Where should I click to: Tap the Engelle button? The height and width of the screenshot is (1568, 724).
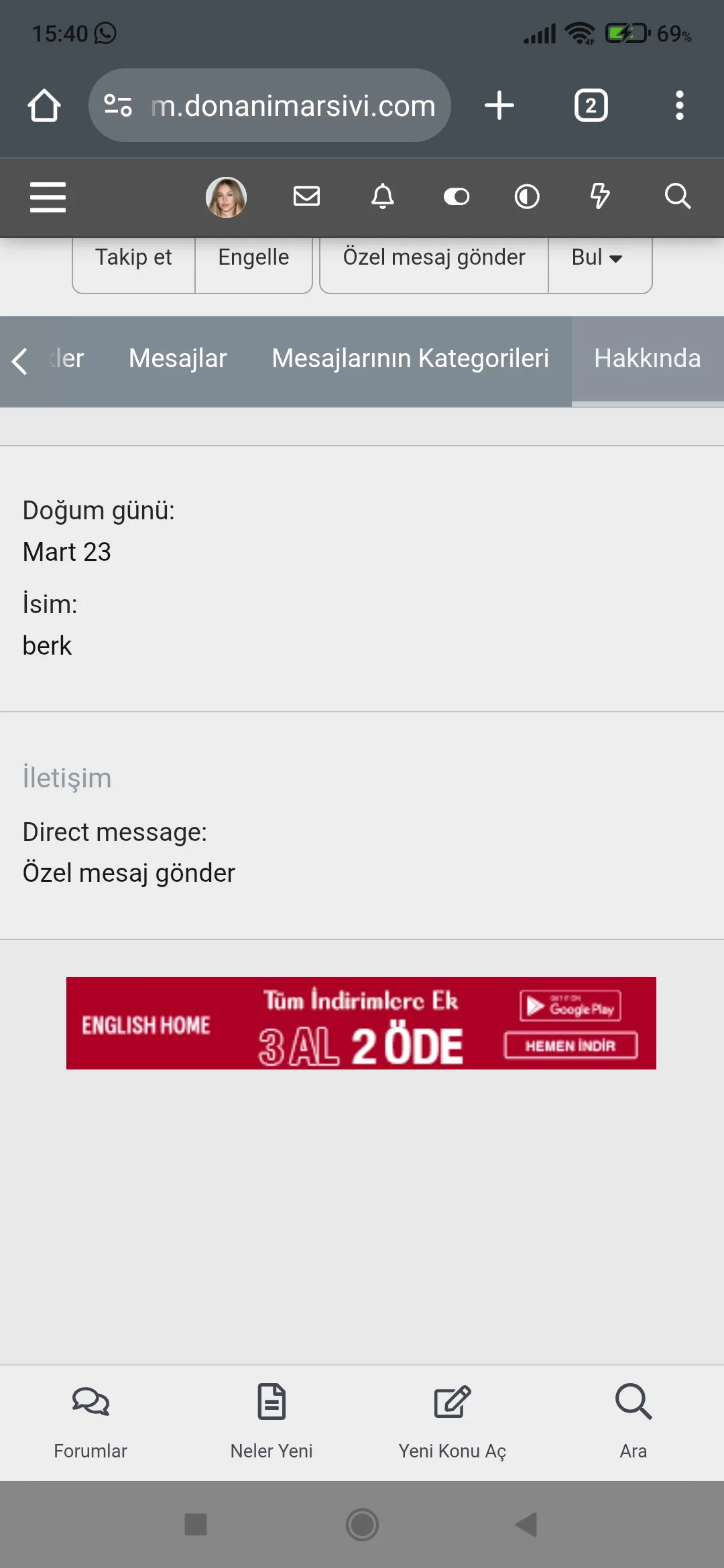[x=253, y=257]
